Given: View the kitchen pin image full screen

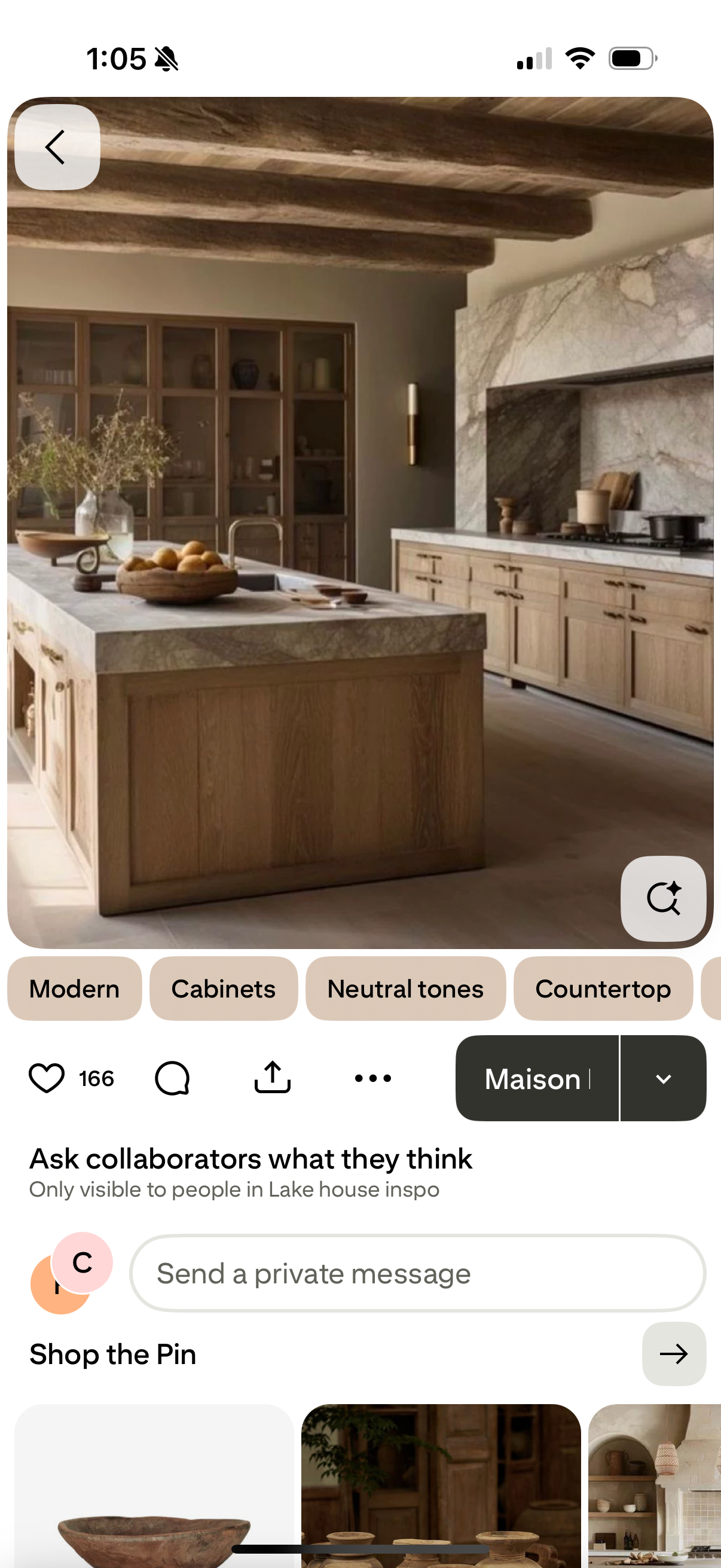Looking at the screenshot, I should (360, 522).
